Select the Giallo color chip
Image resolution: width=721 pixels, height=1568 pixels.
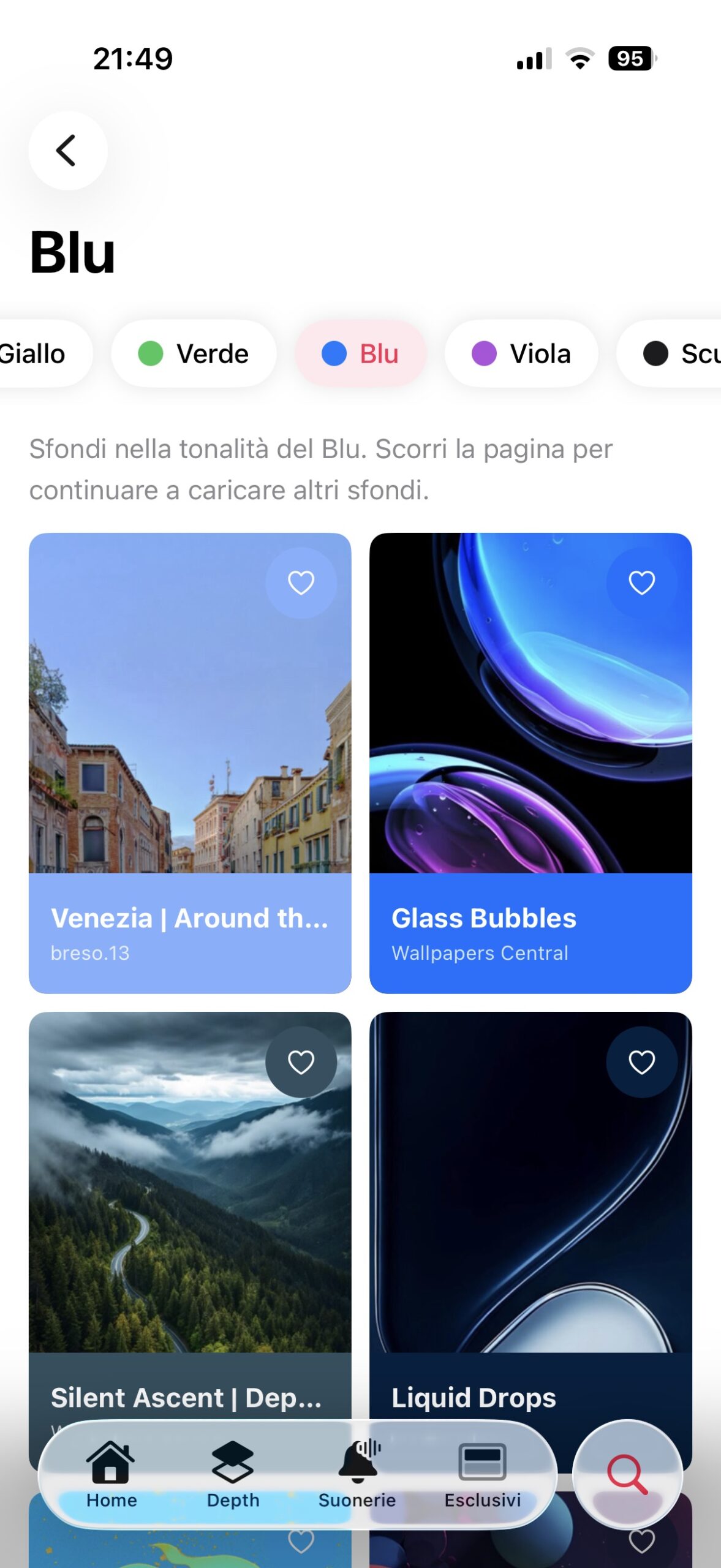tap(37, 353)
